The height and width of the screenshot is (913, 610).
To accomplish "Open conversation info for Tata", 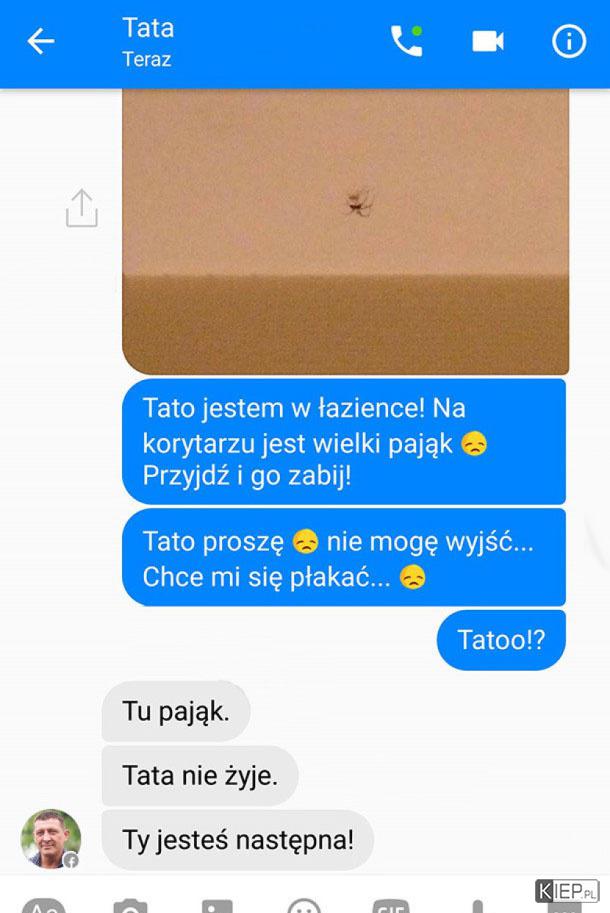I will tap(569, 41).
